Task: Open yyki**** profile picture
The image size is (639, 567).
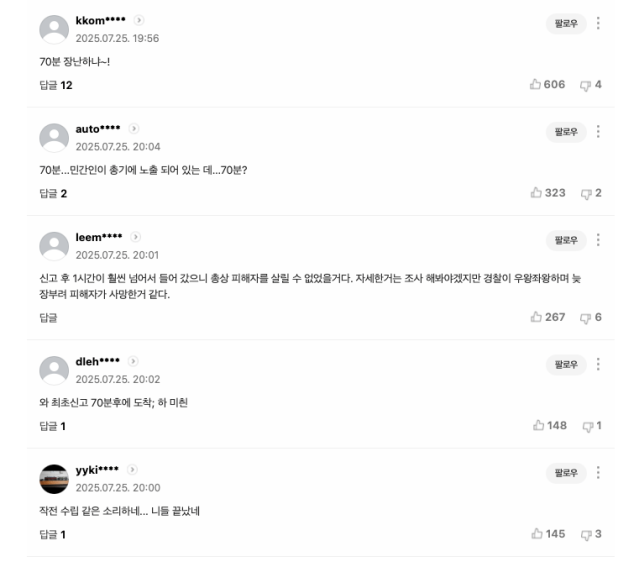Action: click(x=54, y=479)
